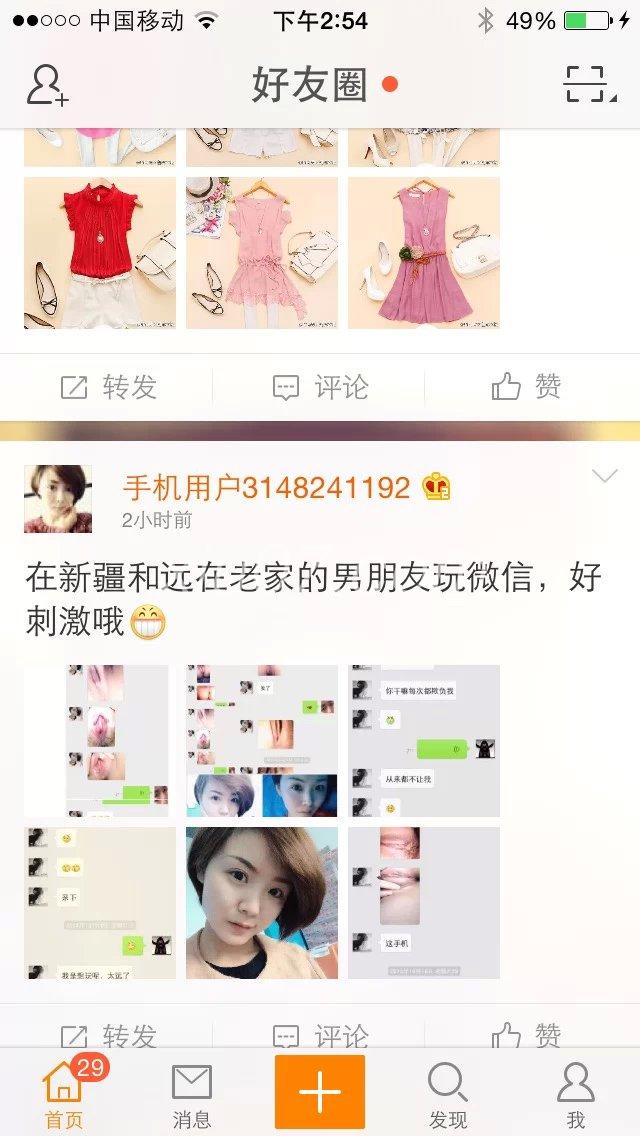Open the add friend icon
640x1136 pixels.
47,85
